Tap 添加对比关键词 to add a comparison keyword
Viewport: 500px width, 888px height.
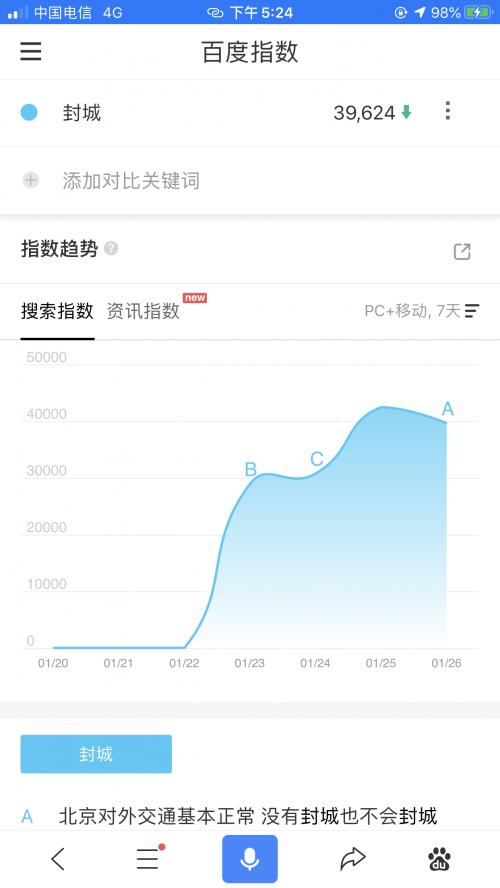(131, 181)
